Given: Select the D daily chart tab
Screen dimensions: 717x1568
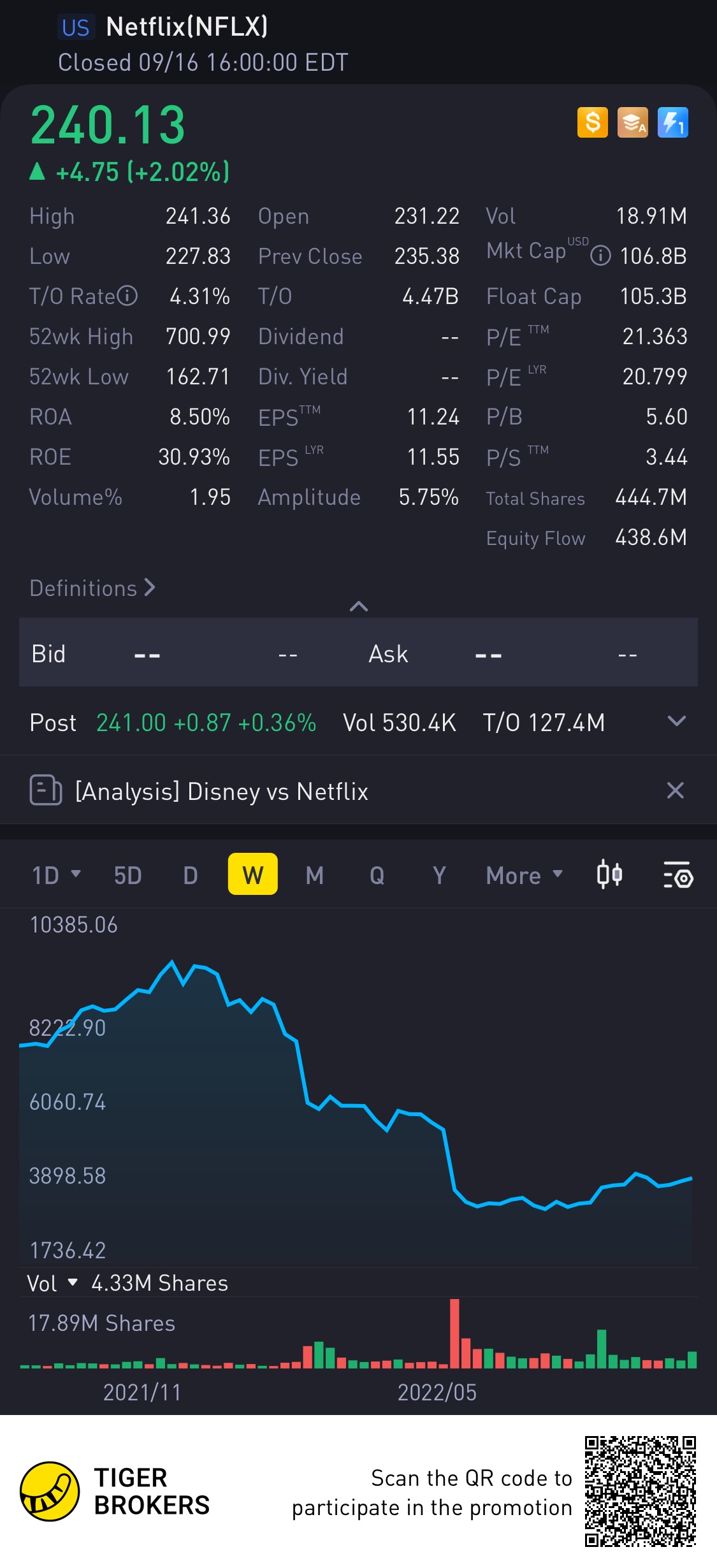Looking at the screenshot, I should click(190, 875).
